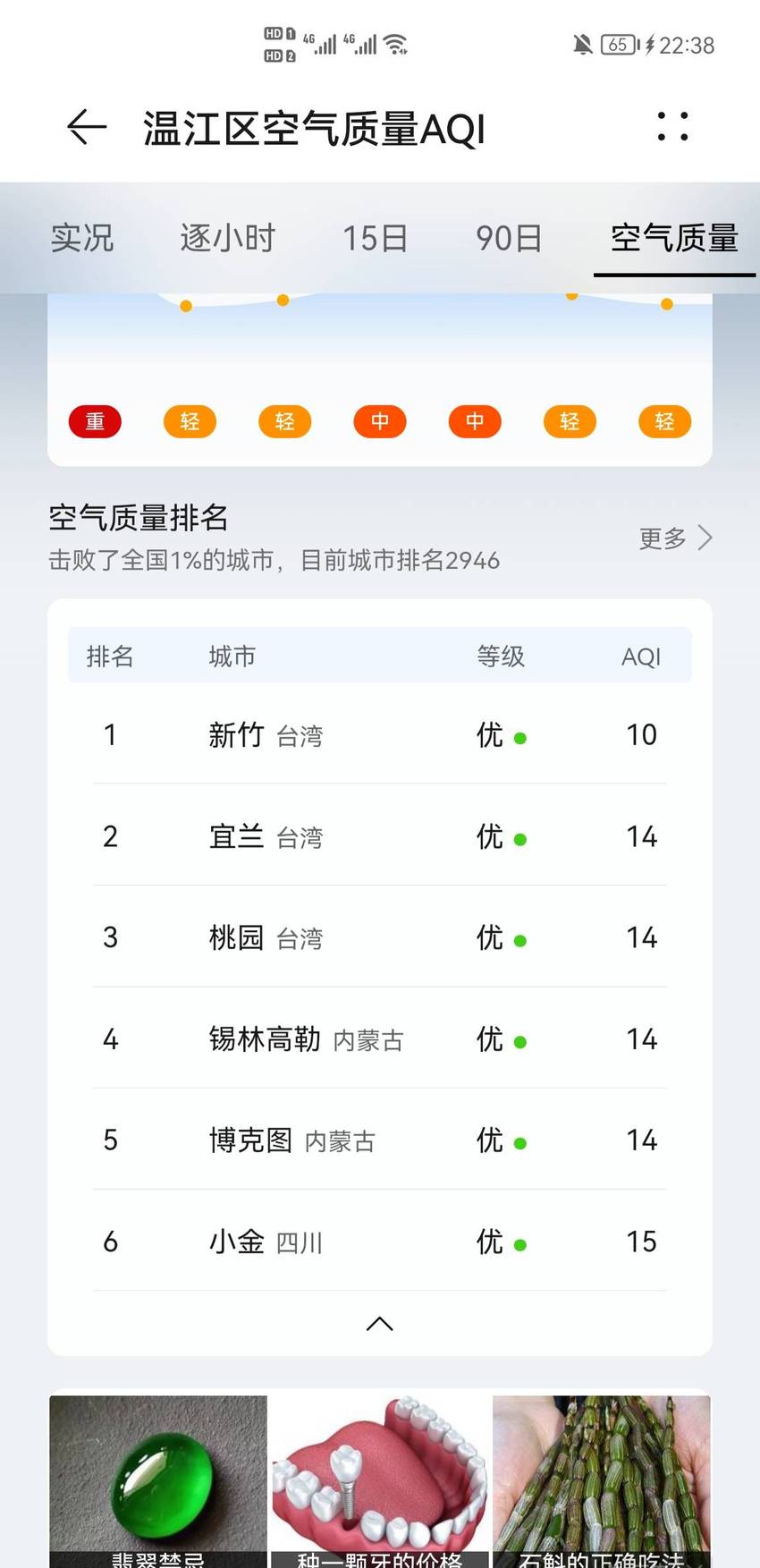
Task: Open the 石斛的正确吃法 ad thumbnail
Action: coord(602,1481)
